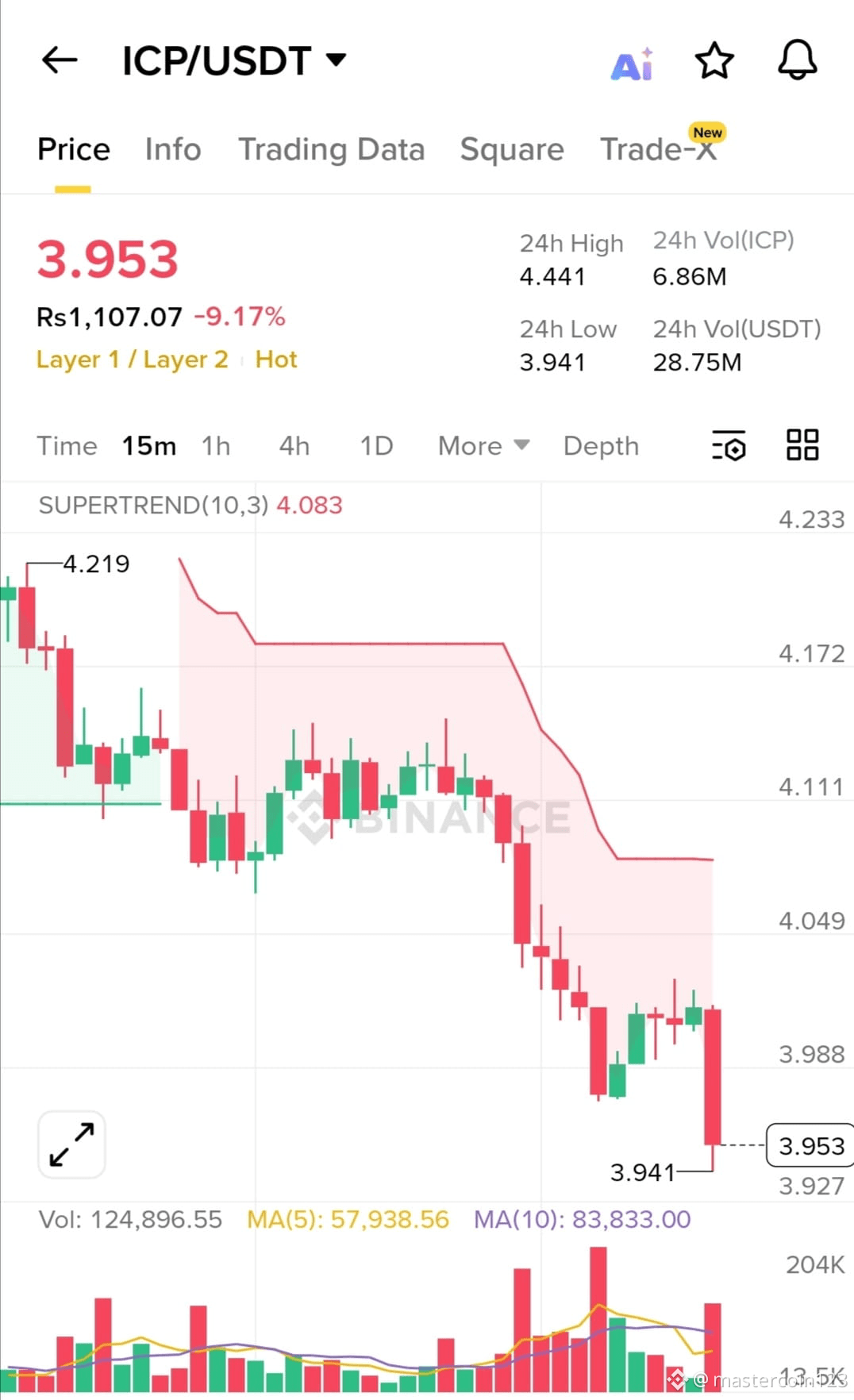Click the Layer 1 / Layer 2 category link
This screenshot has width=854, height=1400.
point(132,359)
